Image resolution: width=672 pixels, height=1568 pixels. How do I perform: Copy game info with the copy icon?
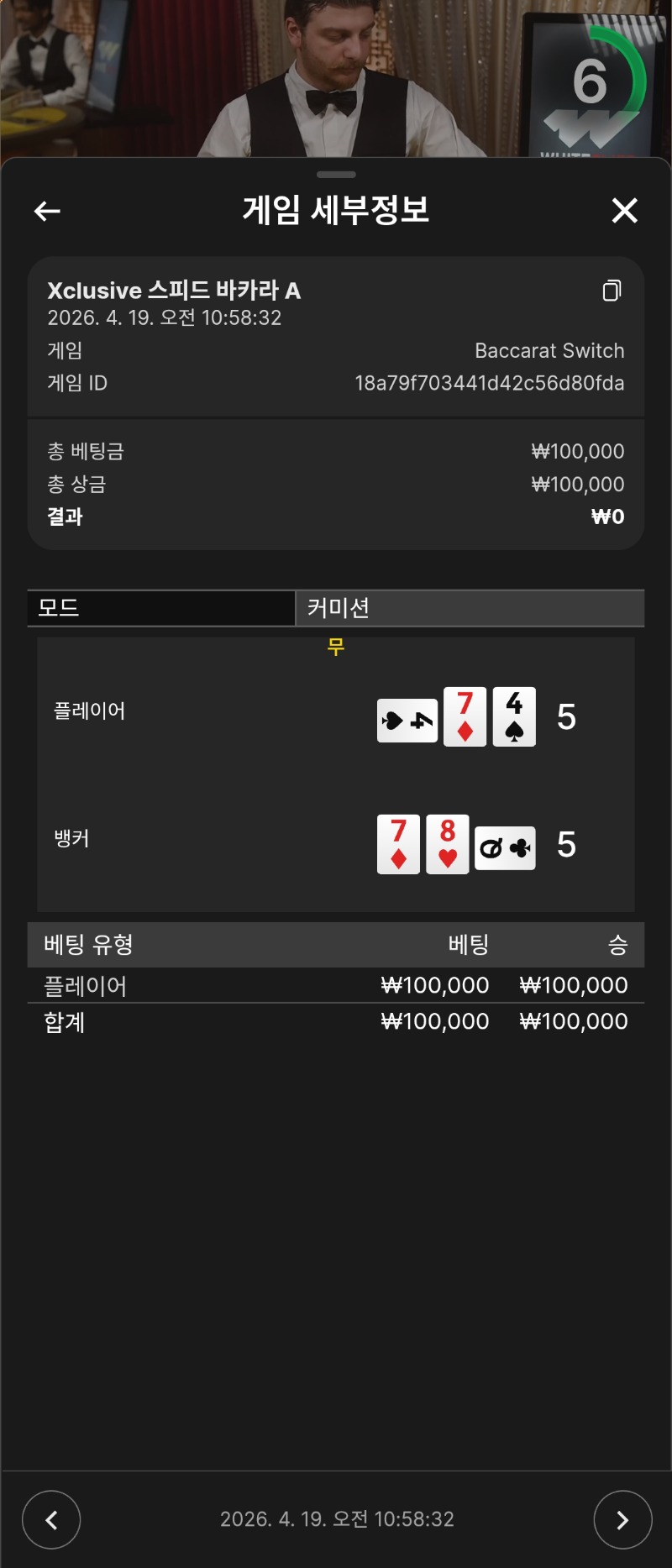[612, 291]
